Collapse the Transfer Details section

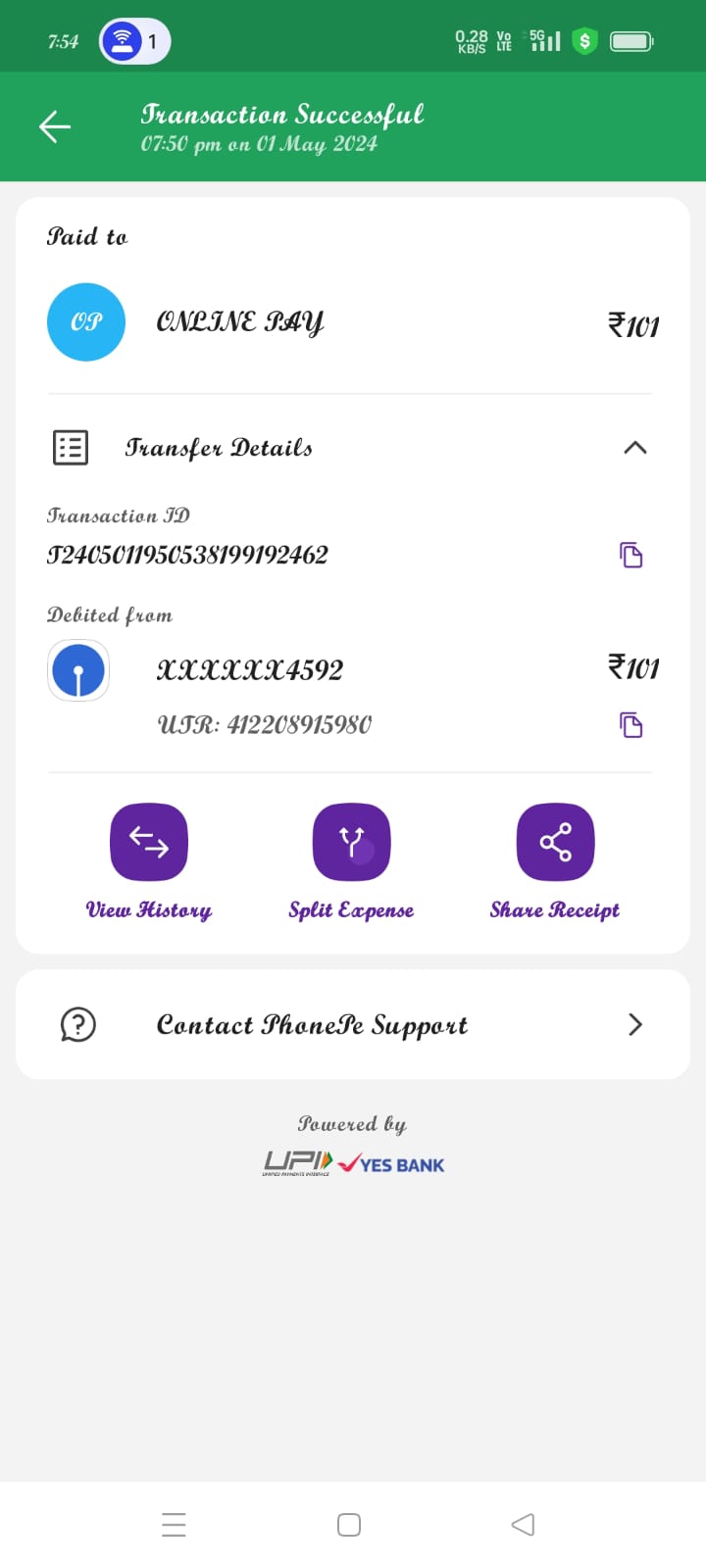point(634,448)
